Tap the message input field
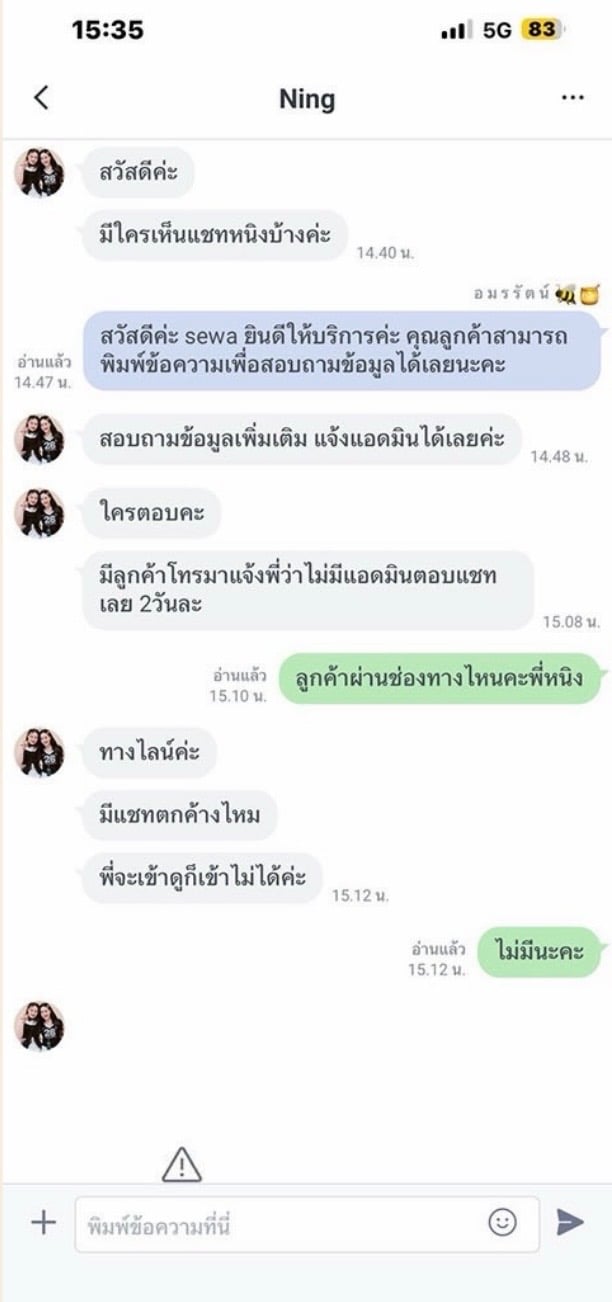Screen dimensions: 612x1302 click(x=280, y=1224)
